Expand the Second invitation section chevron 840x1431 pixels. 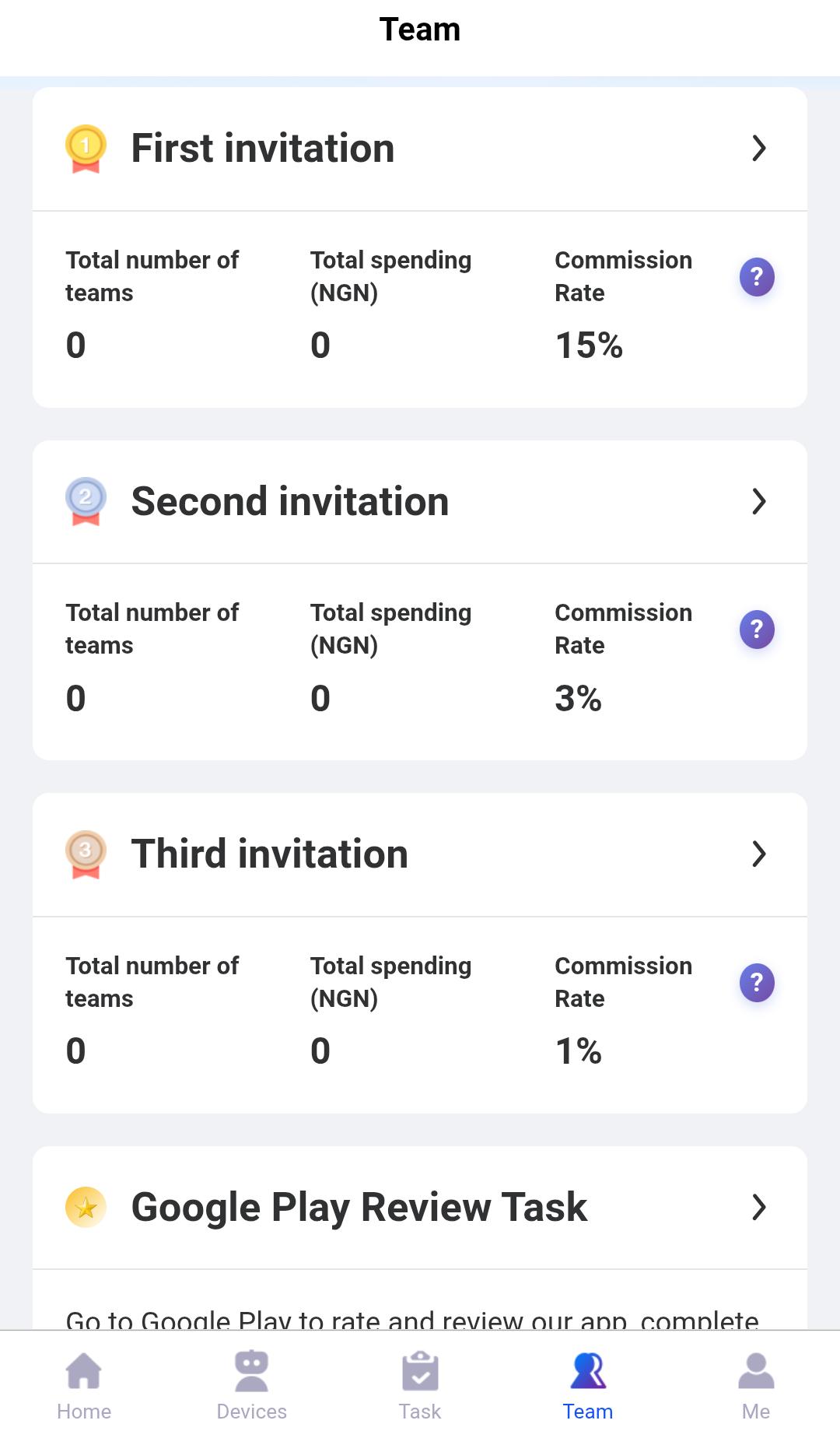click(x=760, y=502)
